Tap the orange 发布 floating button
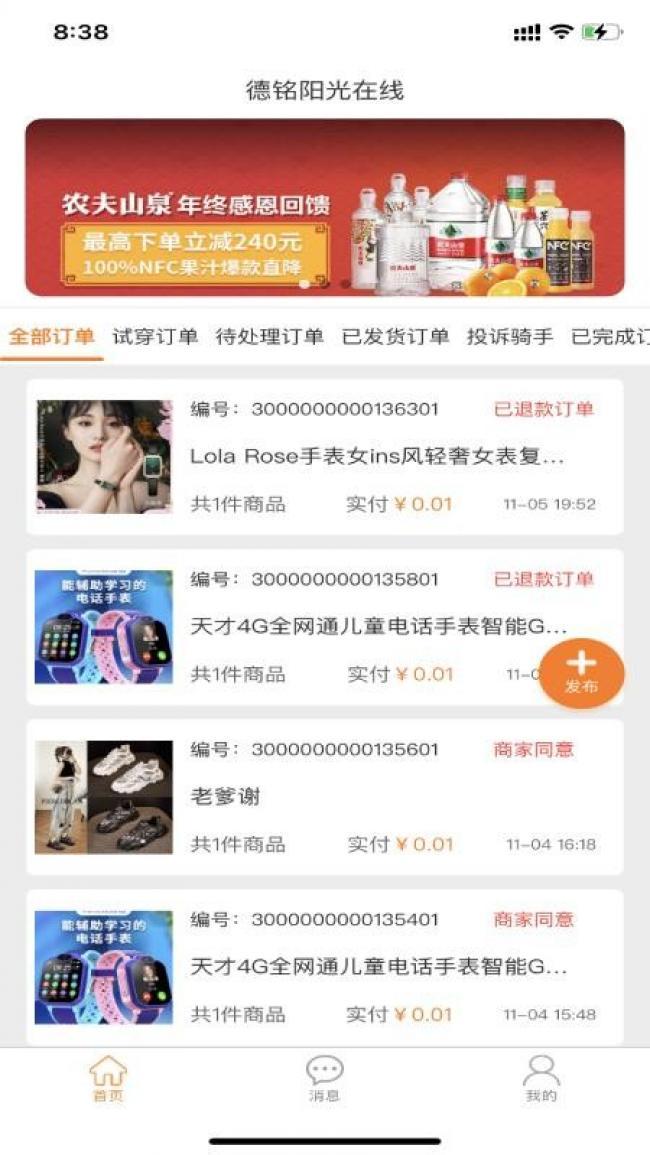Screen dimensions: 650x1155 [581, 673]
